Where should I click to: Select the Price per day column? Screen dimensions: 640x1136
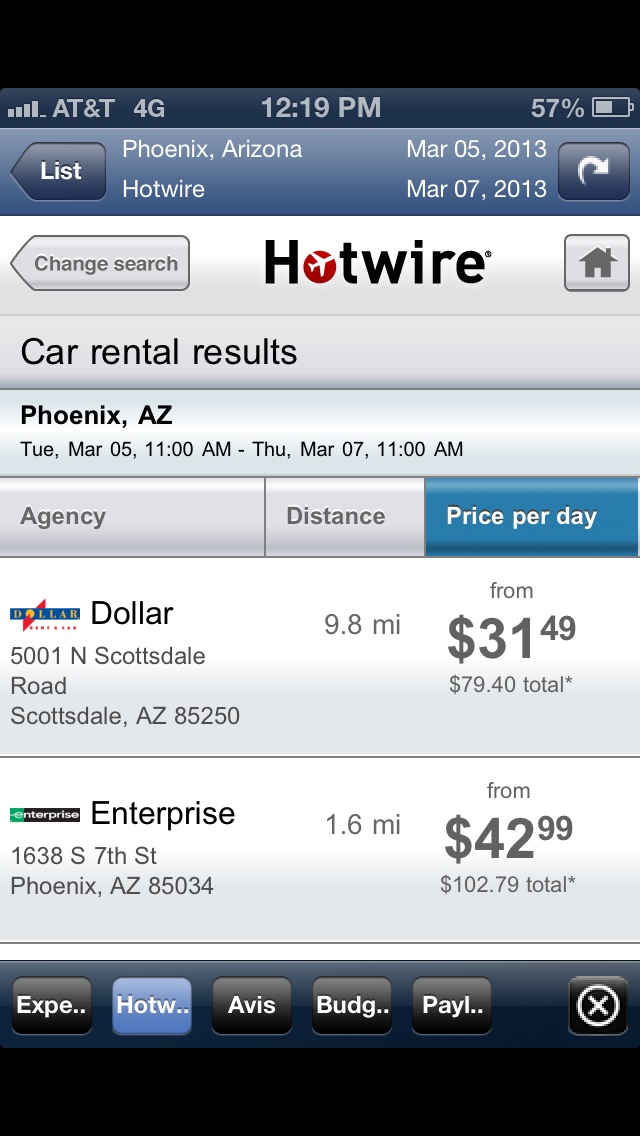coord(531,516)
